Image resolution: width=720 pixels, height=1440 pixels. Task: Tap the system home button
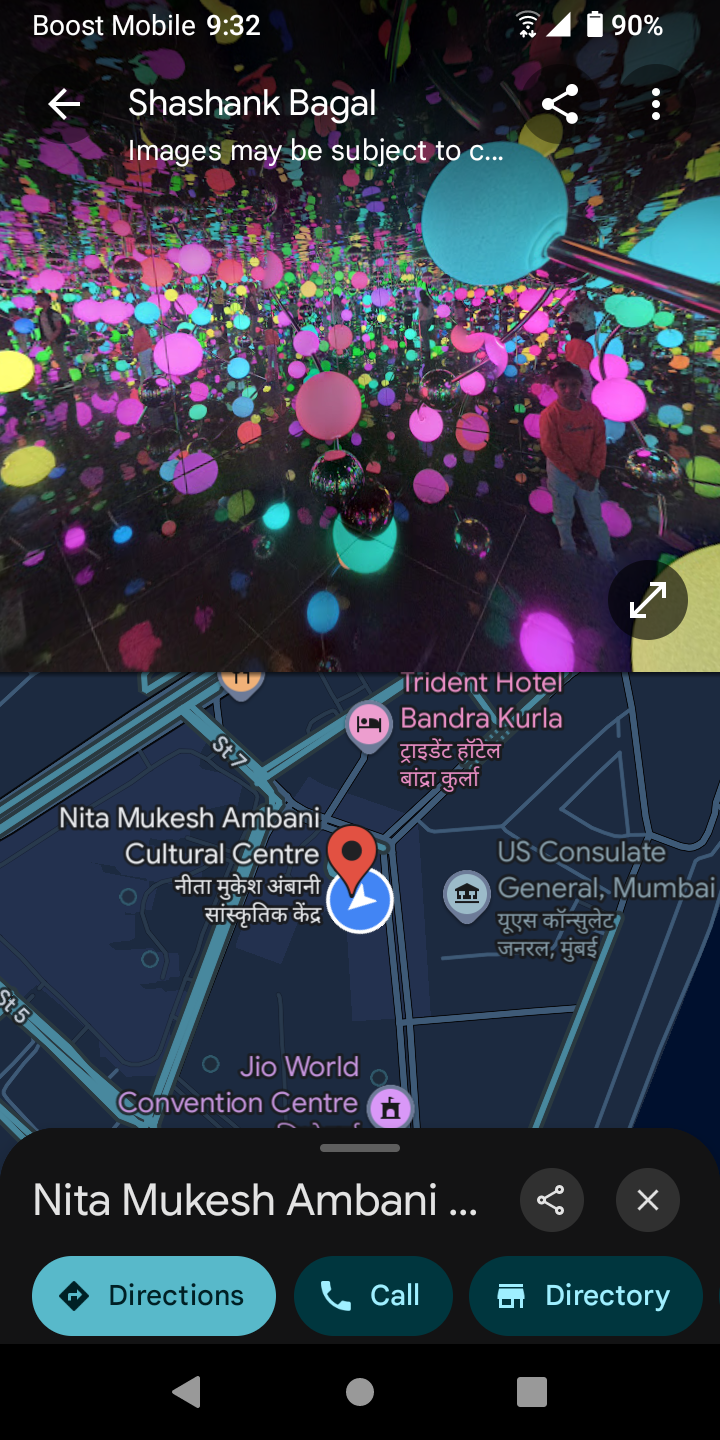(360, 1392)
